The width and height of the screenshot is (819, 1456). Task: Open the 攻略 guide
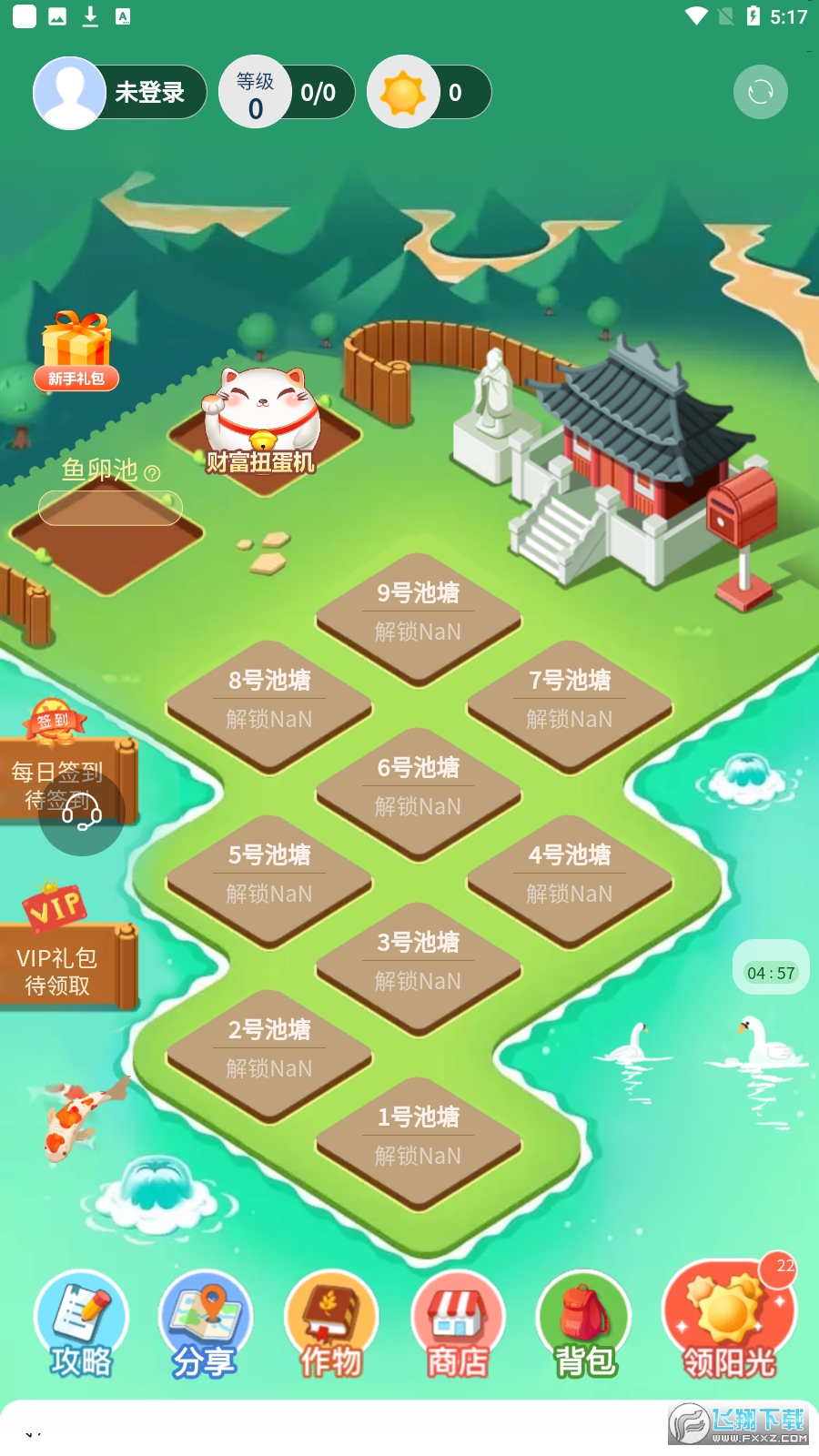tap(81, 1325)
